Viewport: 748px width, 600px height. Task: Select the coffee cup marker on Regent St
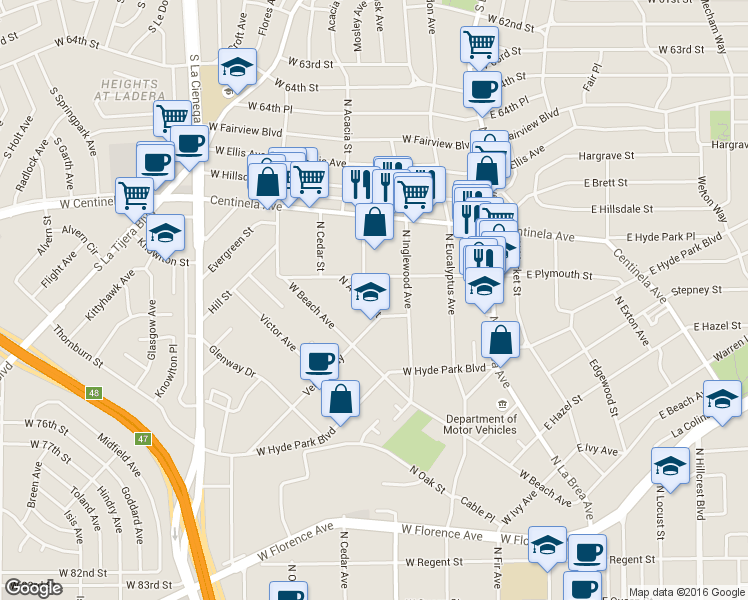pos(587,552)
